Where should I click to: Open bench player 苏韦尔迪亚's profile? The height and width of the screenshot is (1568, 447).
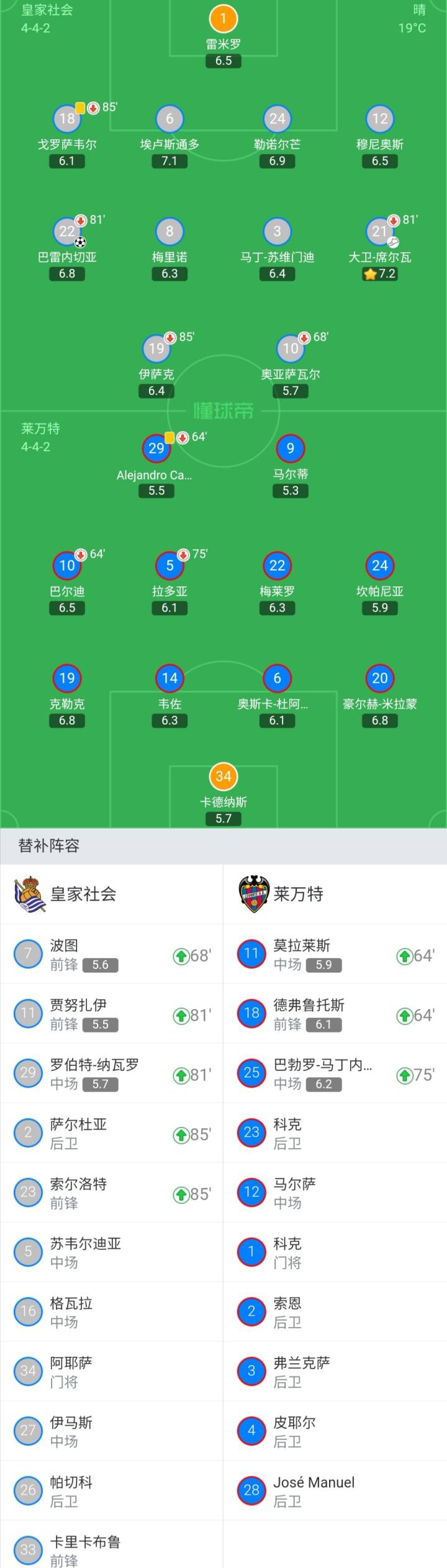[x=112, y=1252]
